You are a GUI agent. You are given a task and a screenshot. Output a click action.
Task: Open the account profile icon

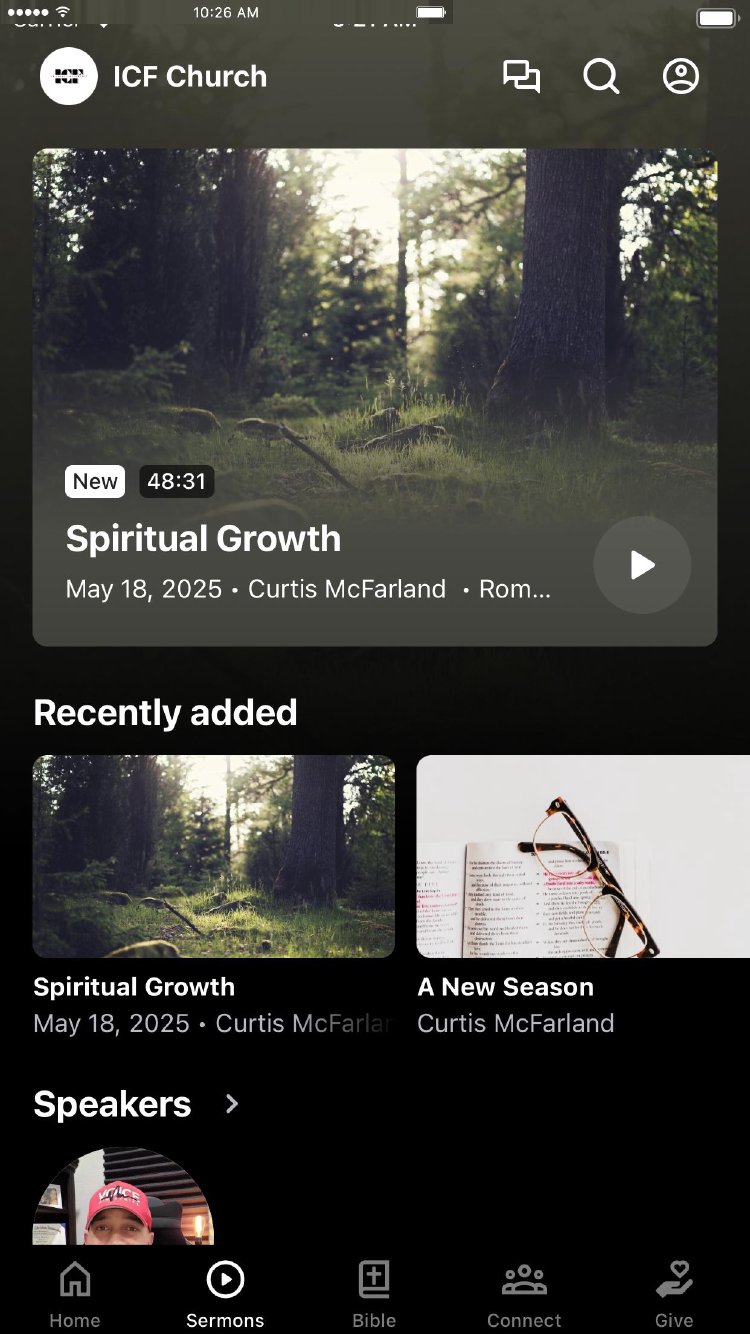[x=681, y=77]
